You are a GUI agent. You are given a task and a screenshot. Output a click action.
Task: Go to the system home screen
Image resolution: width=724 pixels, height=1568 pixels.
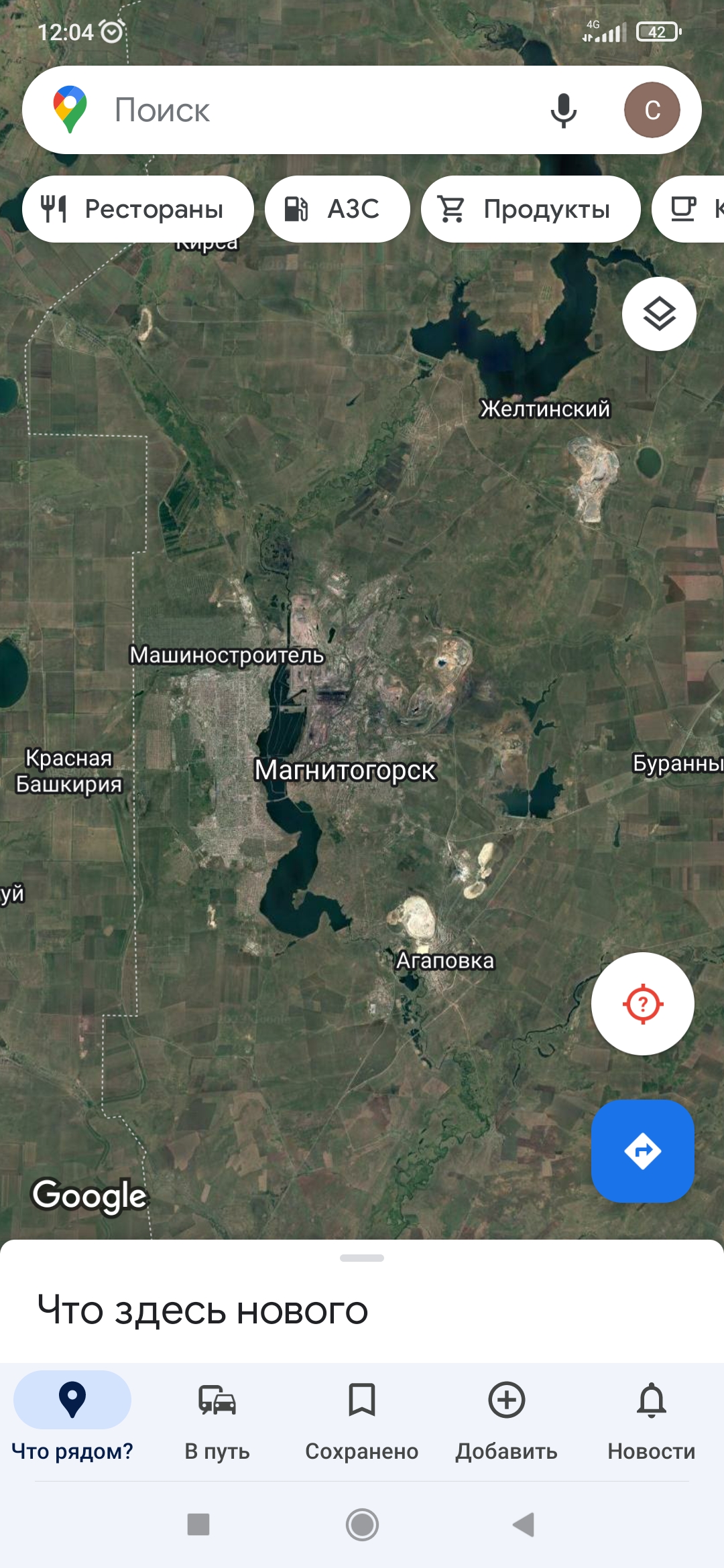pos(362,1524)
